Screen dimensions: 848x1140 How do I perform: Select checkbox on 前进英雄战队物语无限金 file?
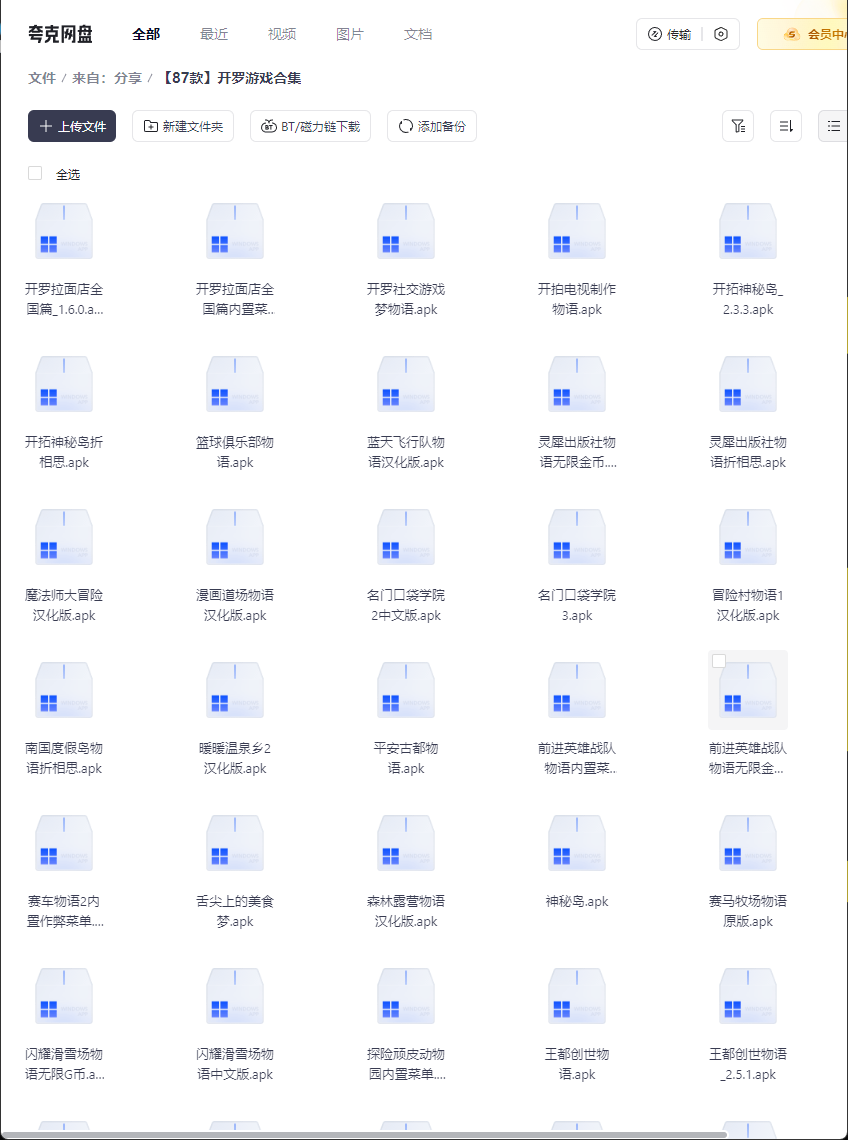[719, 661]
